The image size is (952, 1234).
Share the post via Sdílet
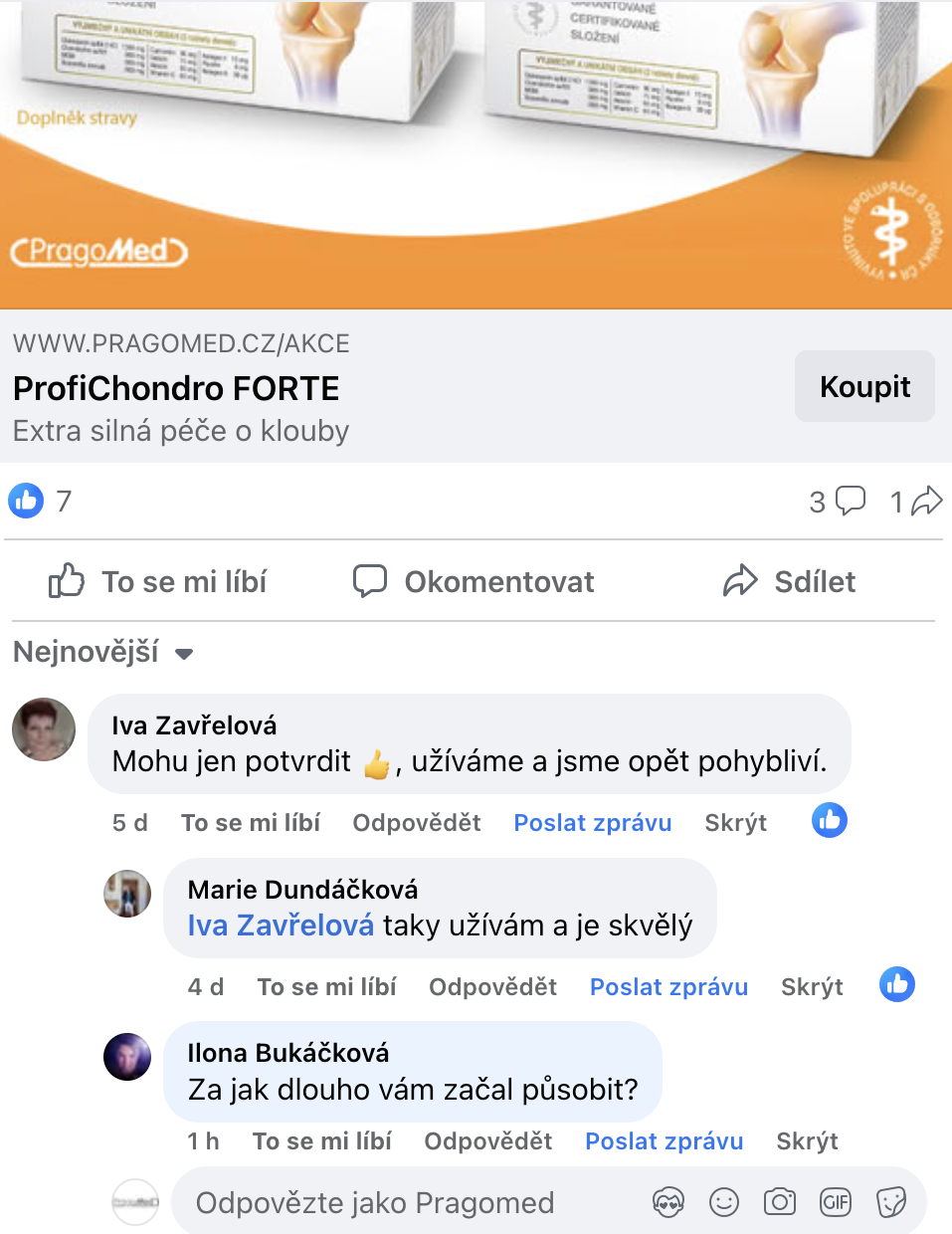point(790,581)
